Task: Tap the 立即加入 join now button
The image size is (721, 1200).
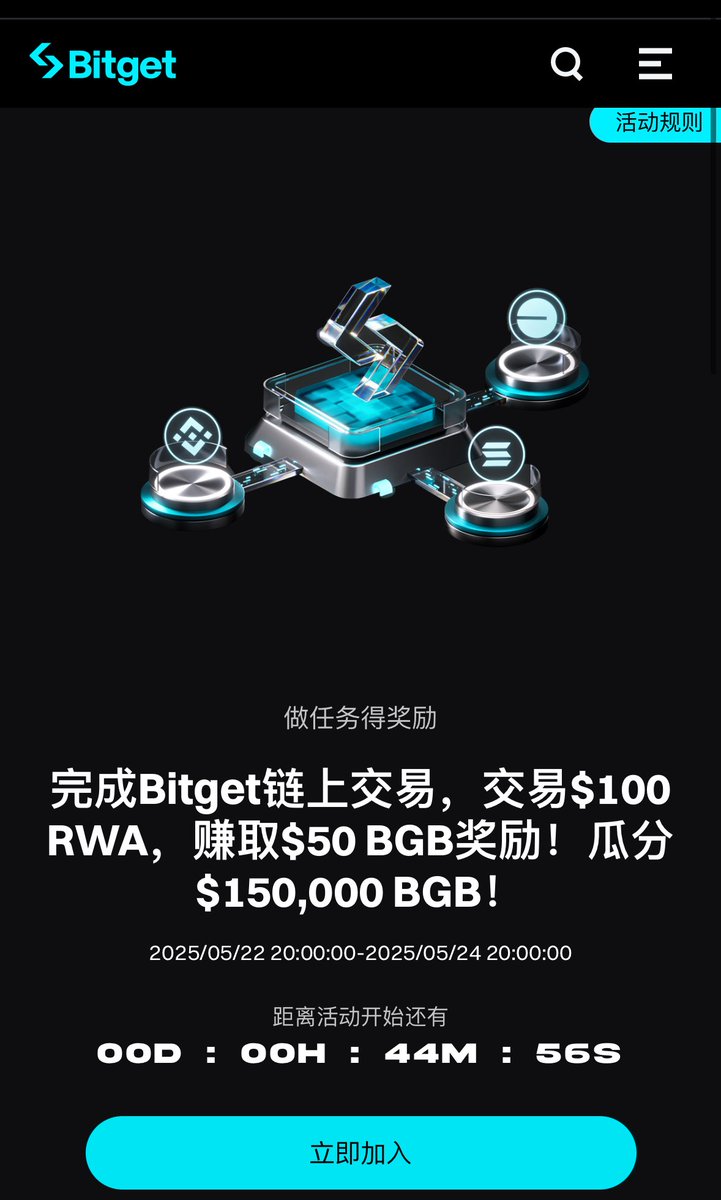Action: [361, 1152]
